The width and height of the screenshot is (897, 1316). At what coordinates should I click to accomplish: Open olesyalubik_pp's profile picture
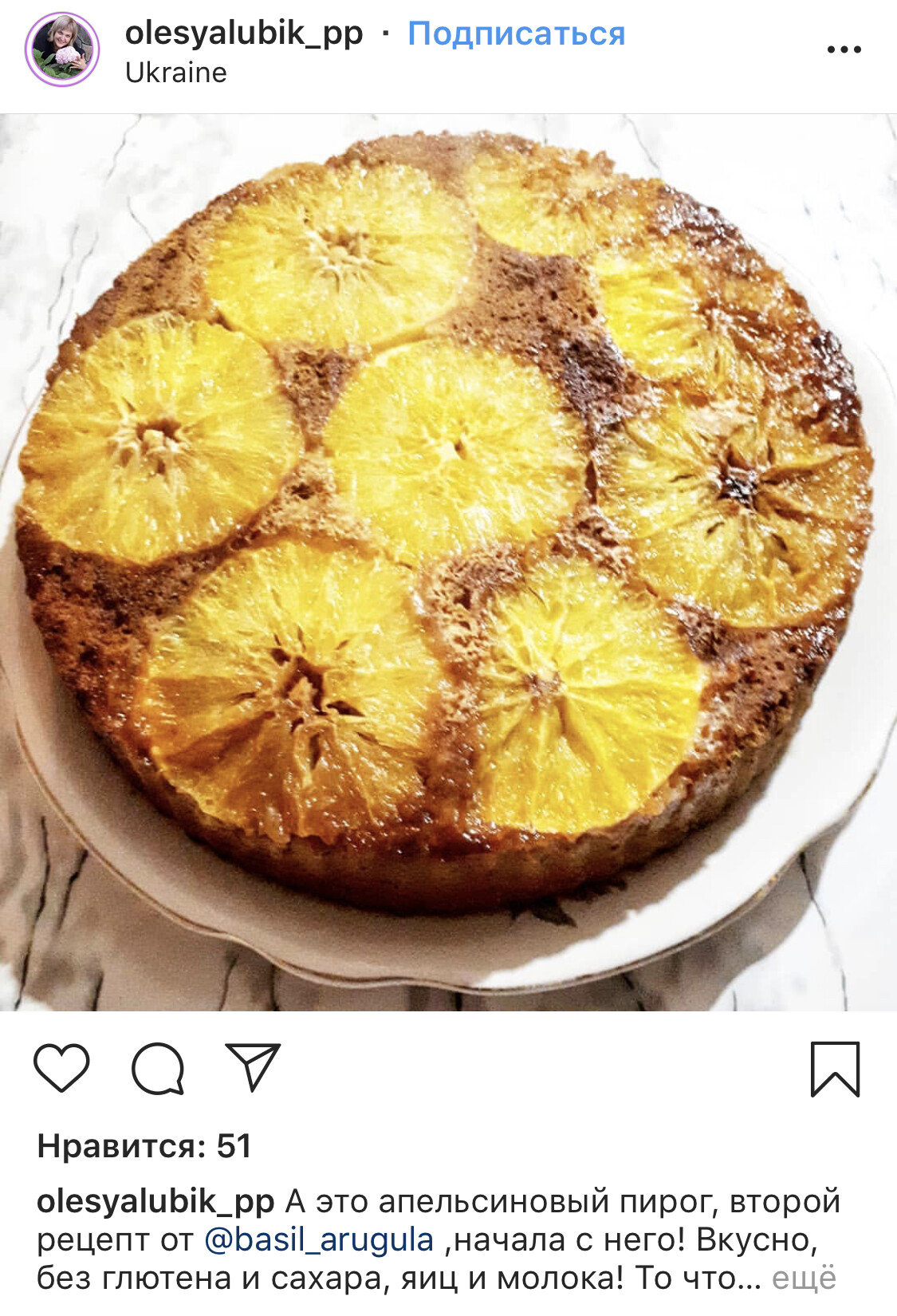[62, 49]
